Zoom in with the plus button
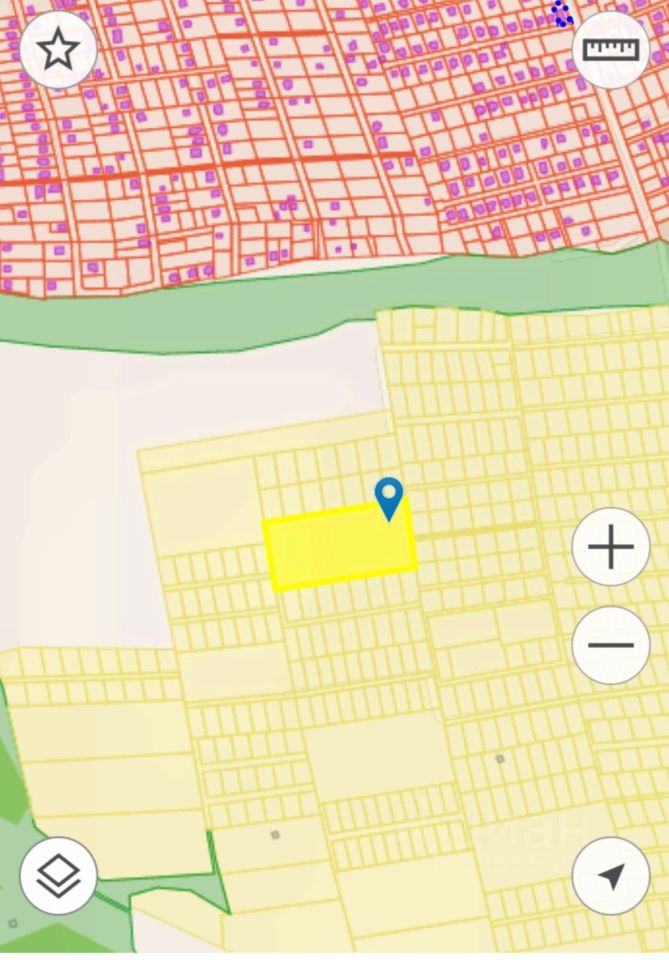Image resolution: width=669 pixels, height=960 pixels. click(x=610, y=547)
